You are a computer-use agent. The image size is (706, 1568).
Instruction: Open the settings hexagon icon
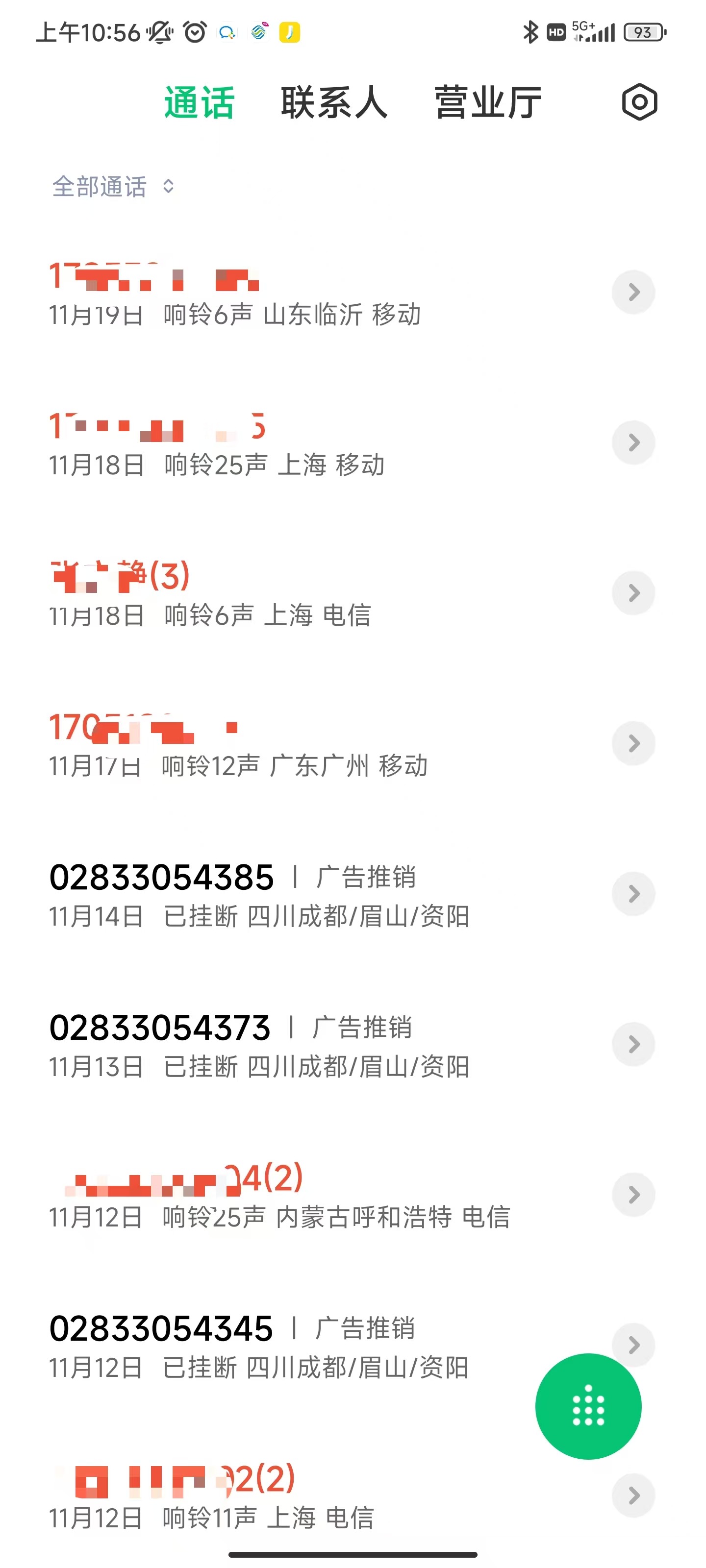click(x=639, y=102)
